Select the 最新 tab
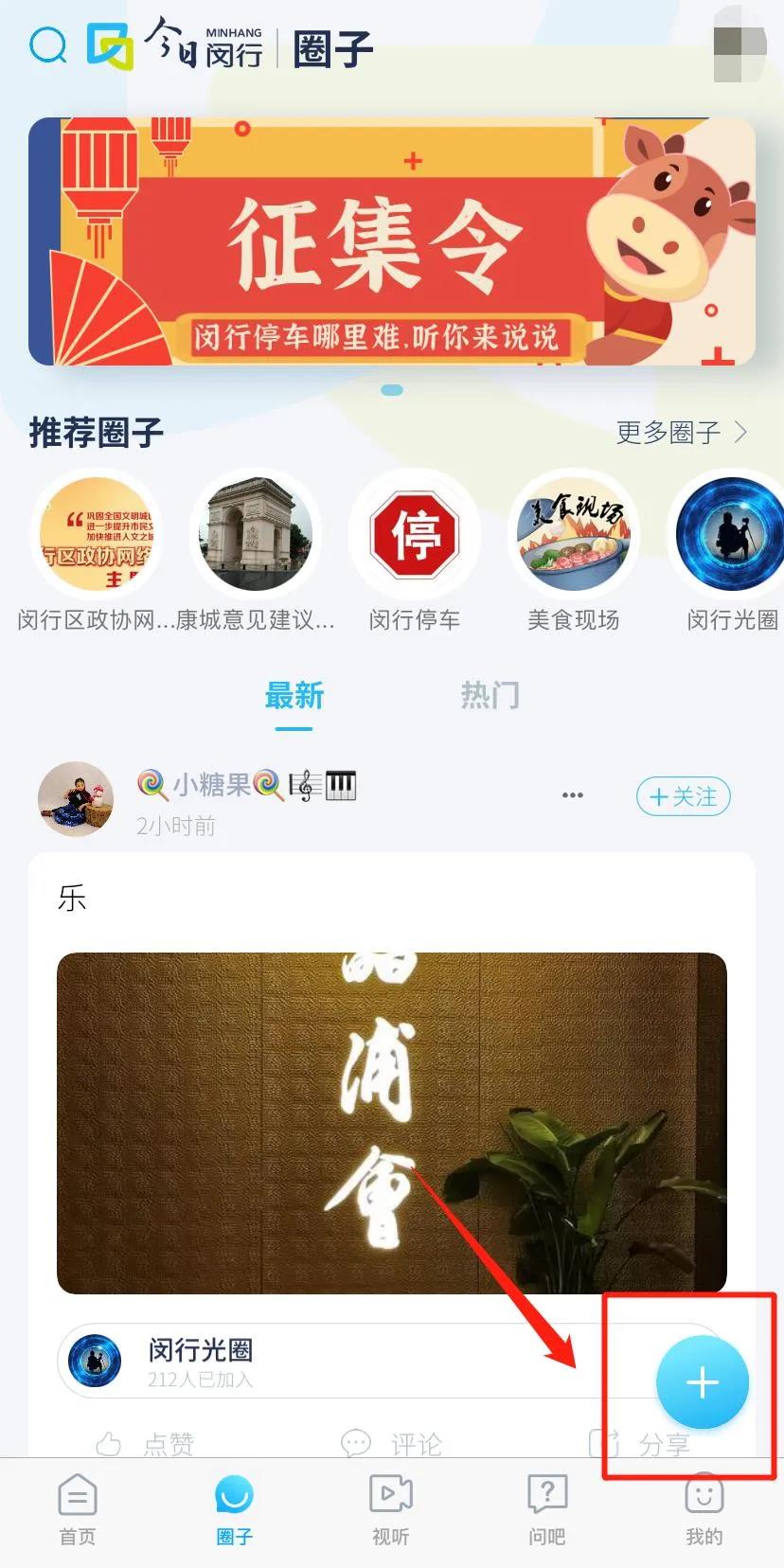 [x=294, y=696]
